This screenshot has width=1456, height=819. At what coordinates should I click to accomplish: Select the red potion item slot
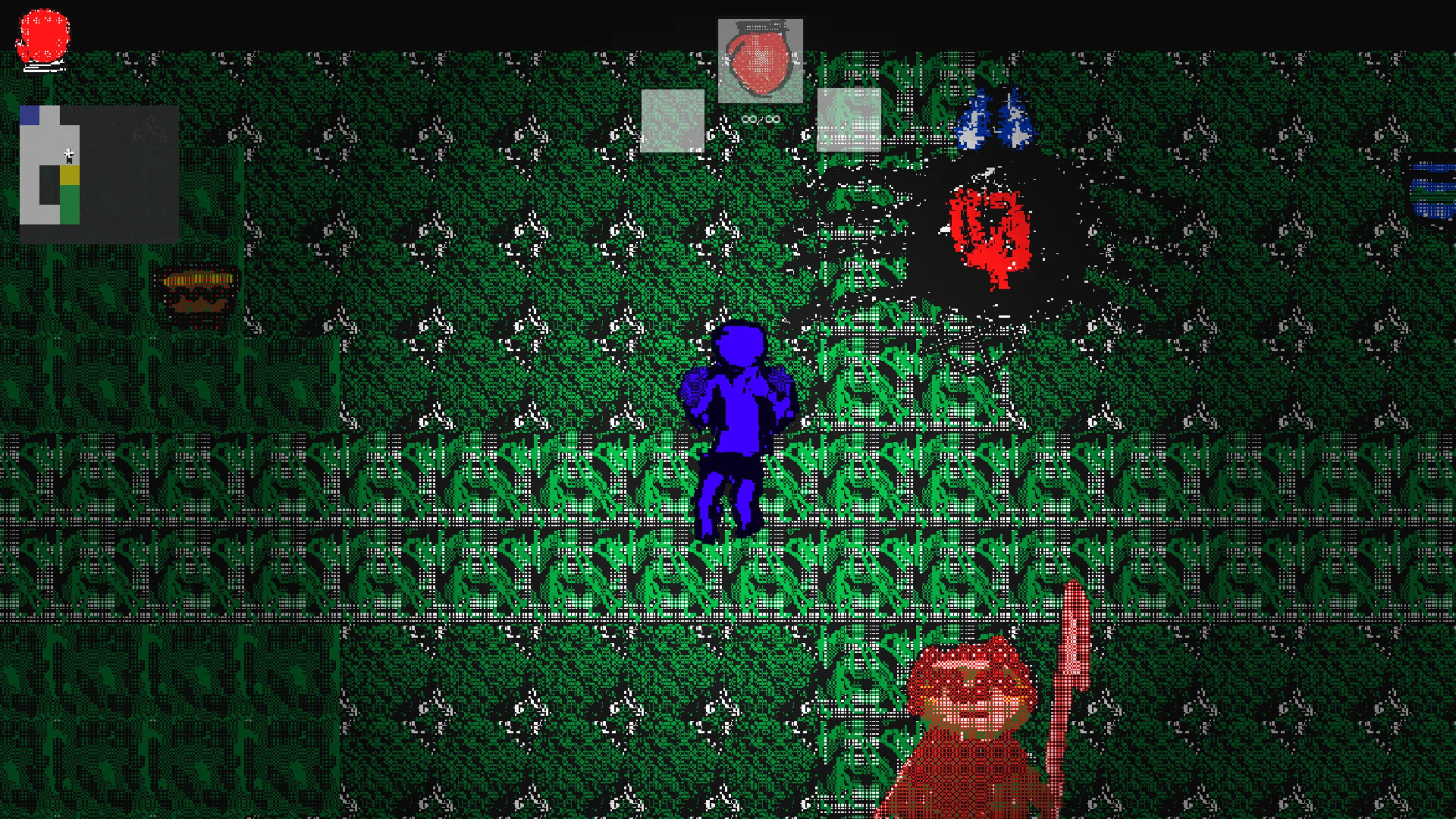pyautogui.click(x=760, y=61)
